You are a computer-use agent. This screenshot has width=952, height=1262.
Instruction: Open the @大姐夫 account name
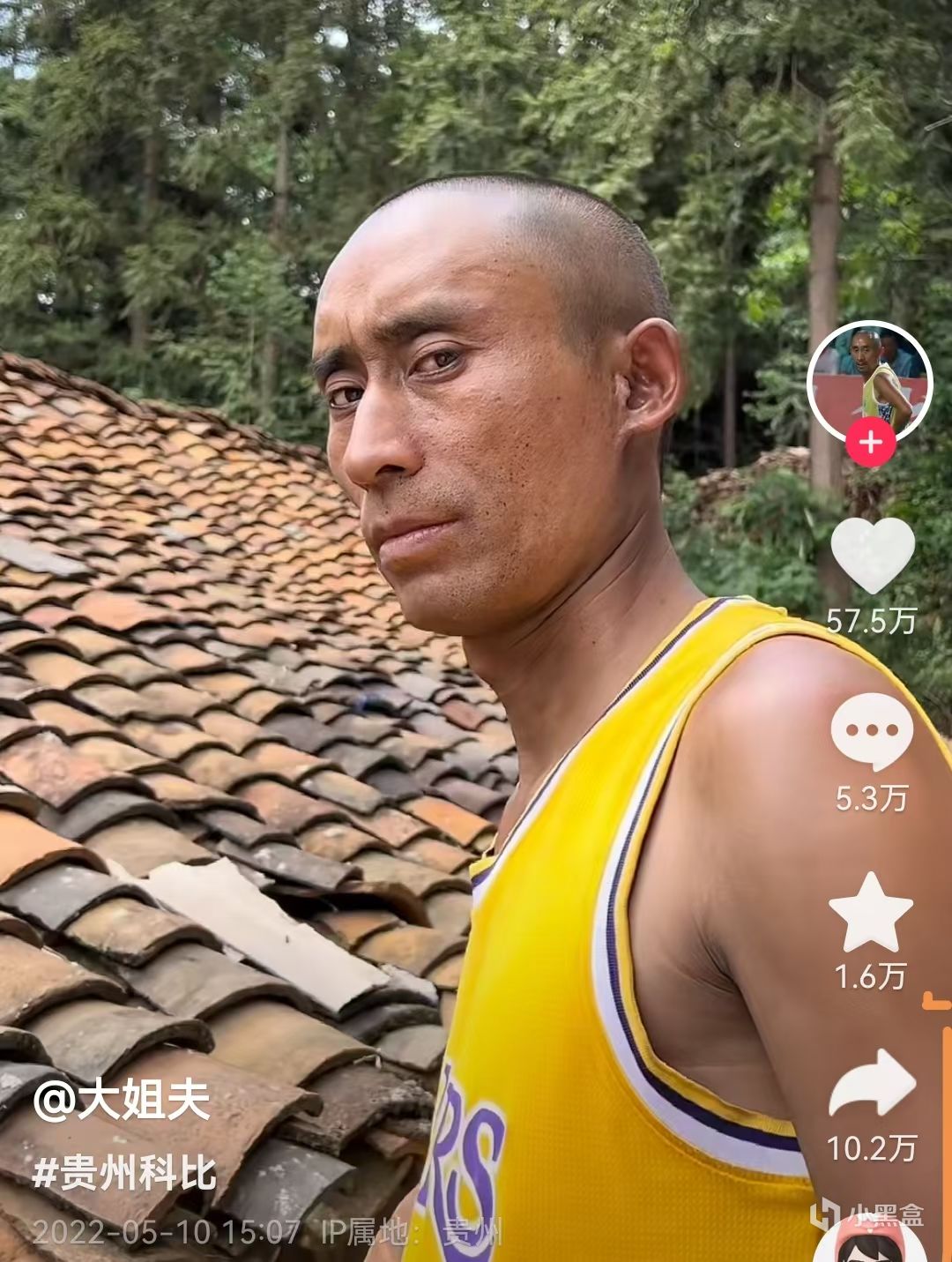pyautogui.click(x=122, y=1101)
